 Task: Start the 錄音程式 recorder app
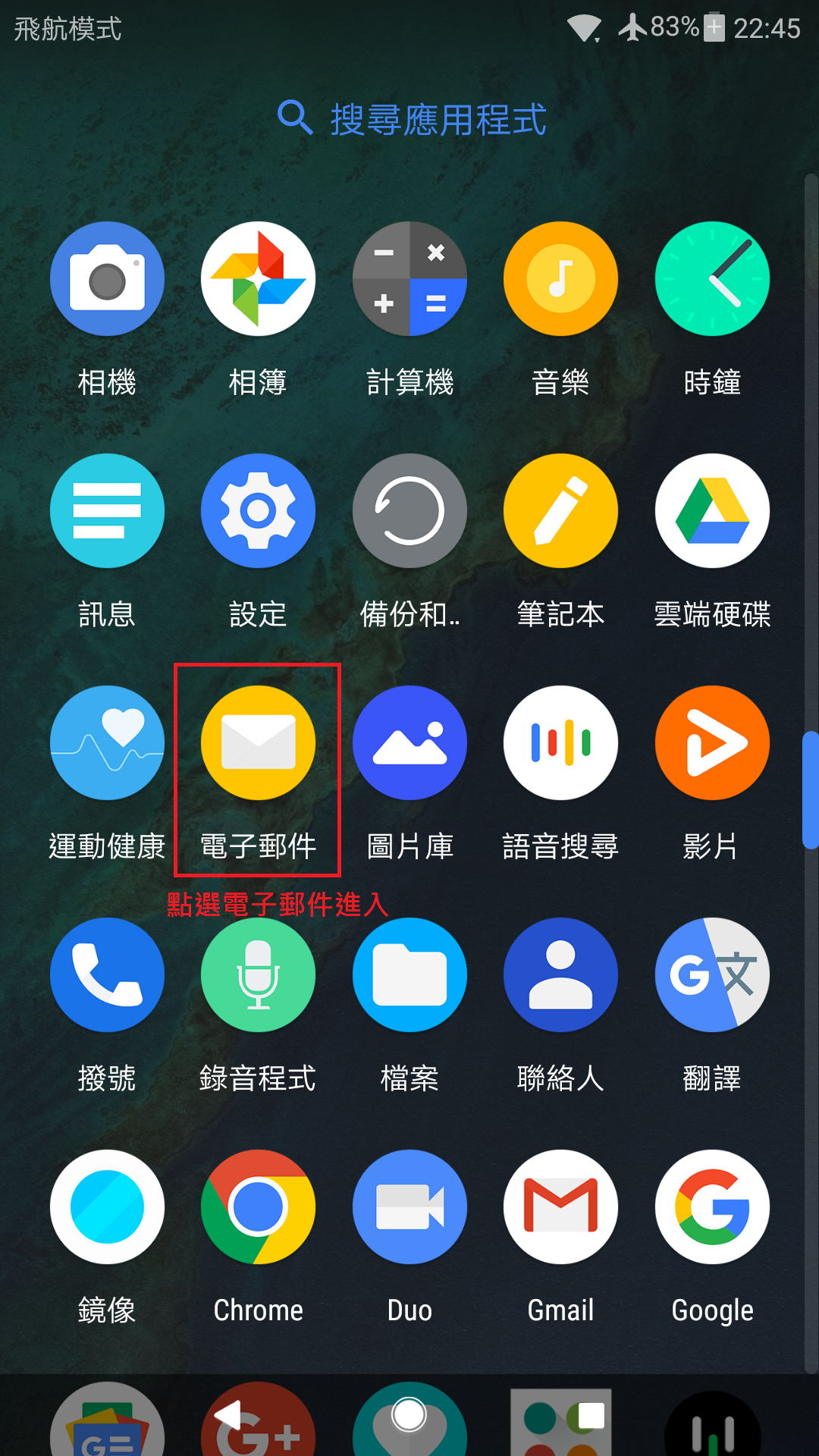tap(258, 975)
